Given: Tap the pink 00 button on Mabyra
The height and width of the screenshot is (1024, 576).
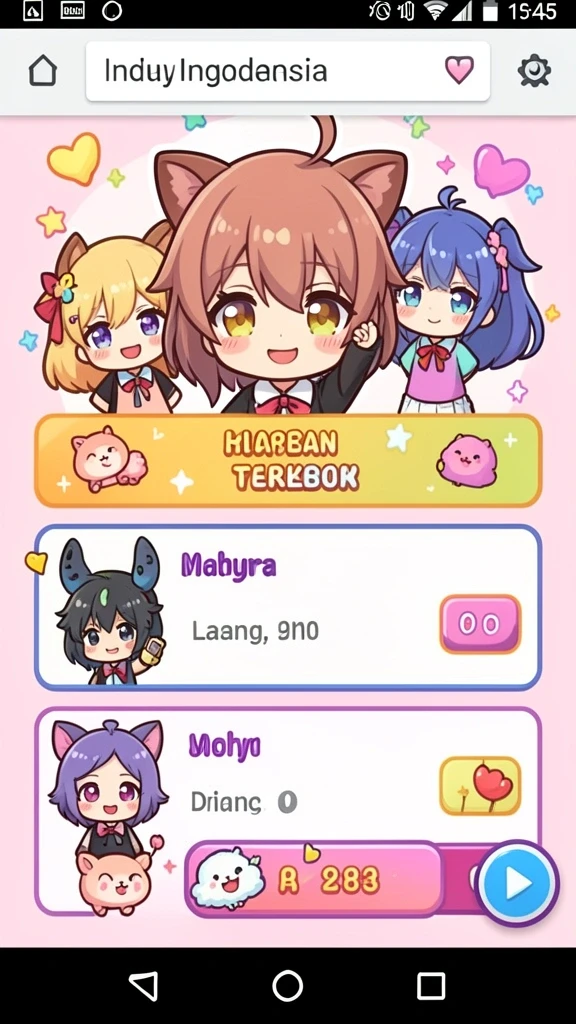Looking at the screenshot, I should tap(480, 624).
